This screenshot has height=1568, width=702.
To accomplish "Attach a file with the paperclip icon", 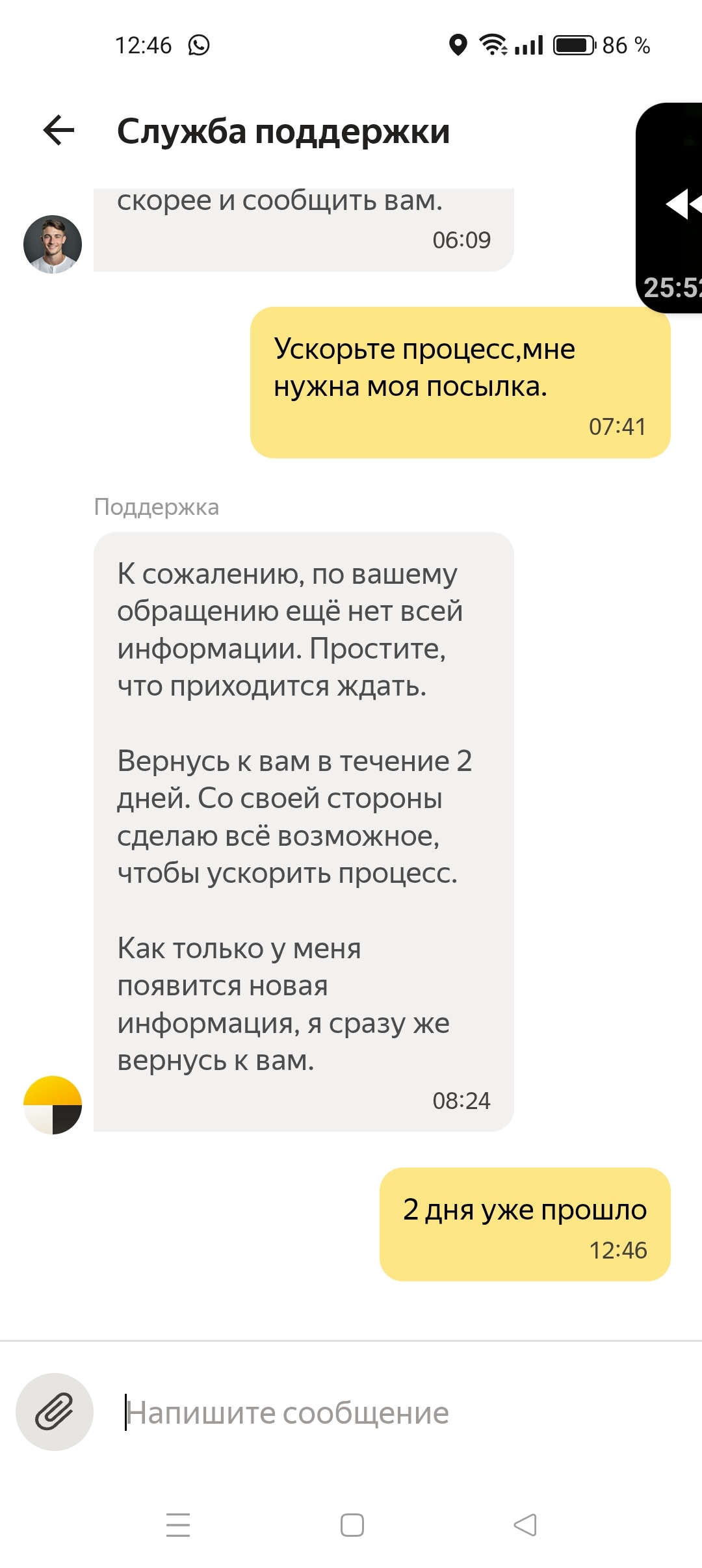I will 55,1412.
